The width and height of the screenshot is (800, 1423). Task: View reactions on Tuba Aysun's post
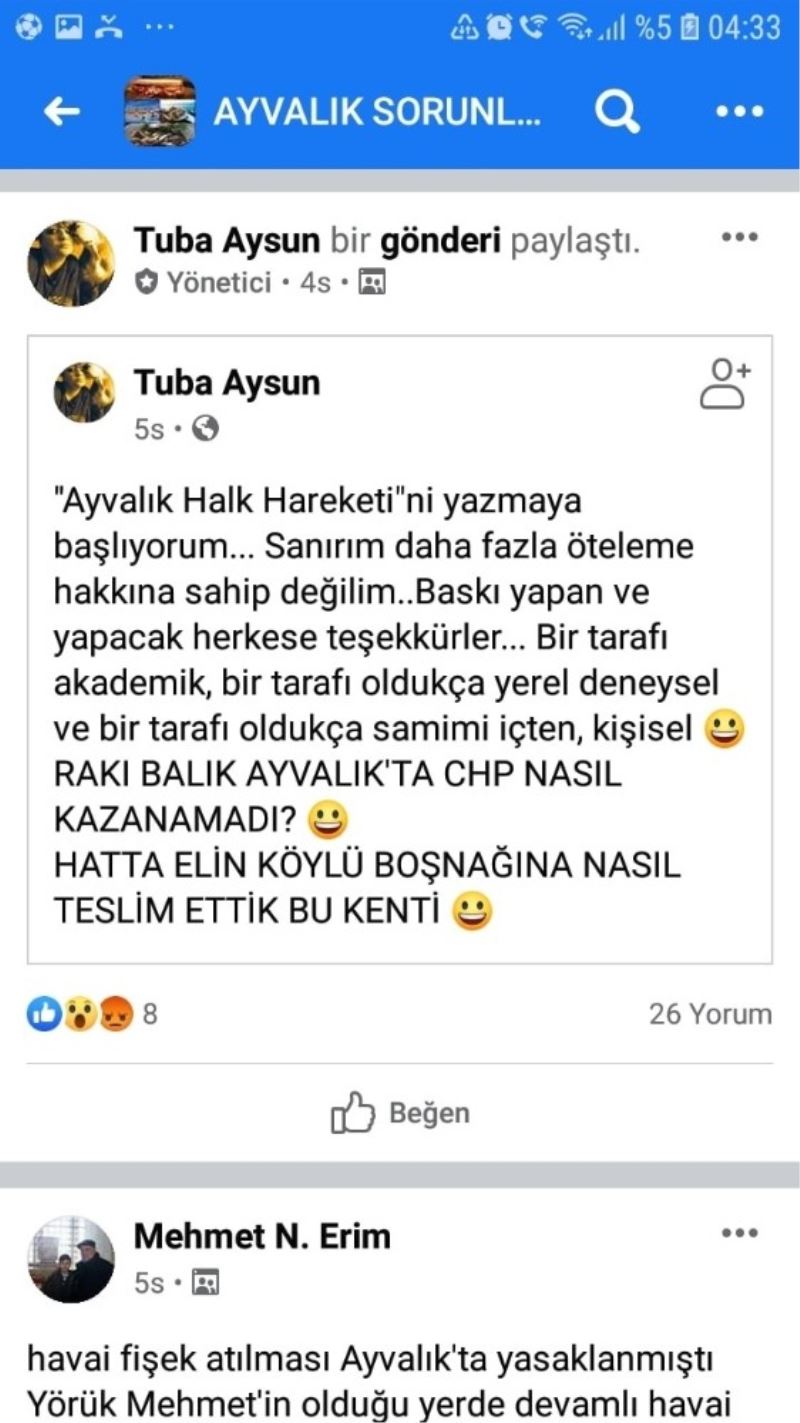92,1015
